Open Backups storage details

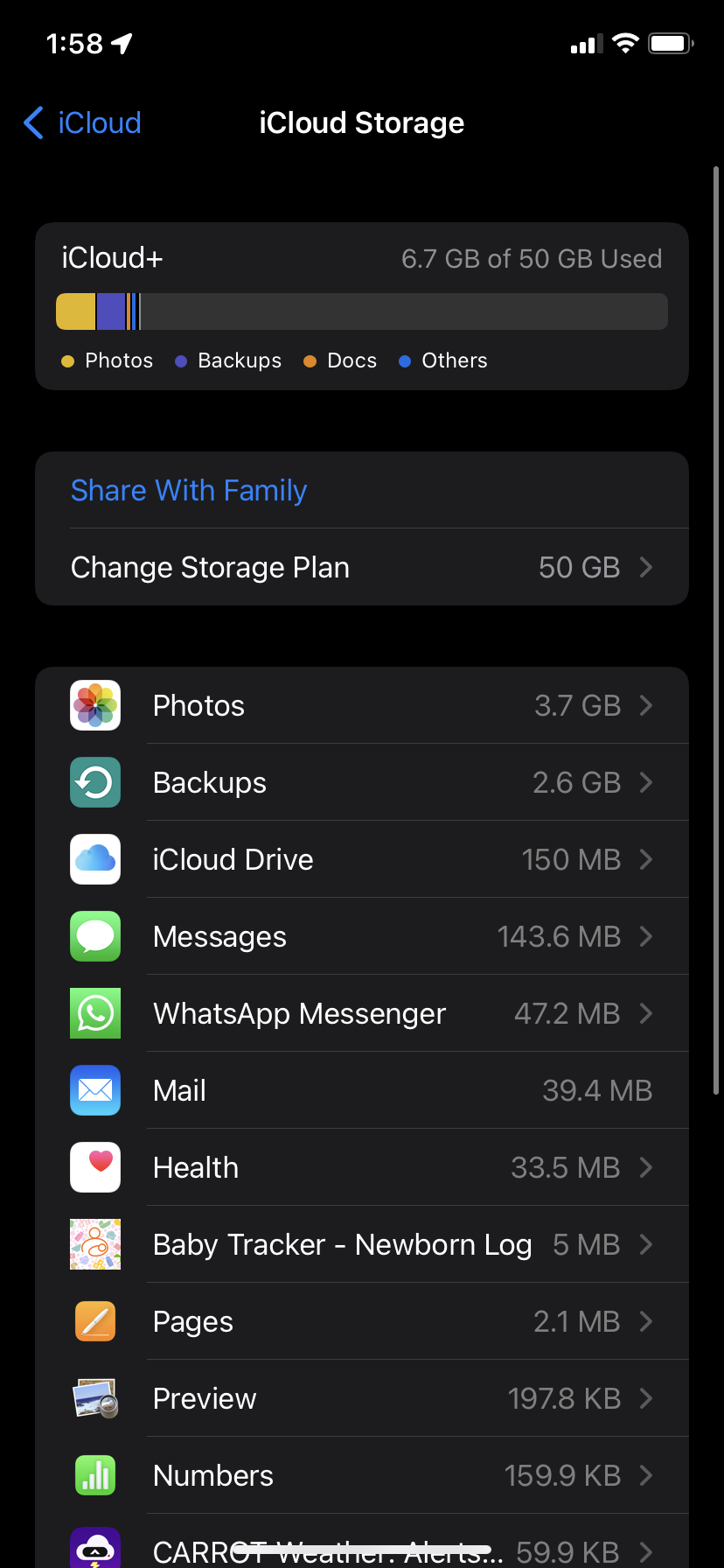pos(362,782)
